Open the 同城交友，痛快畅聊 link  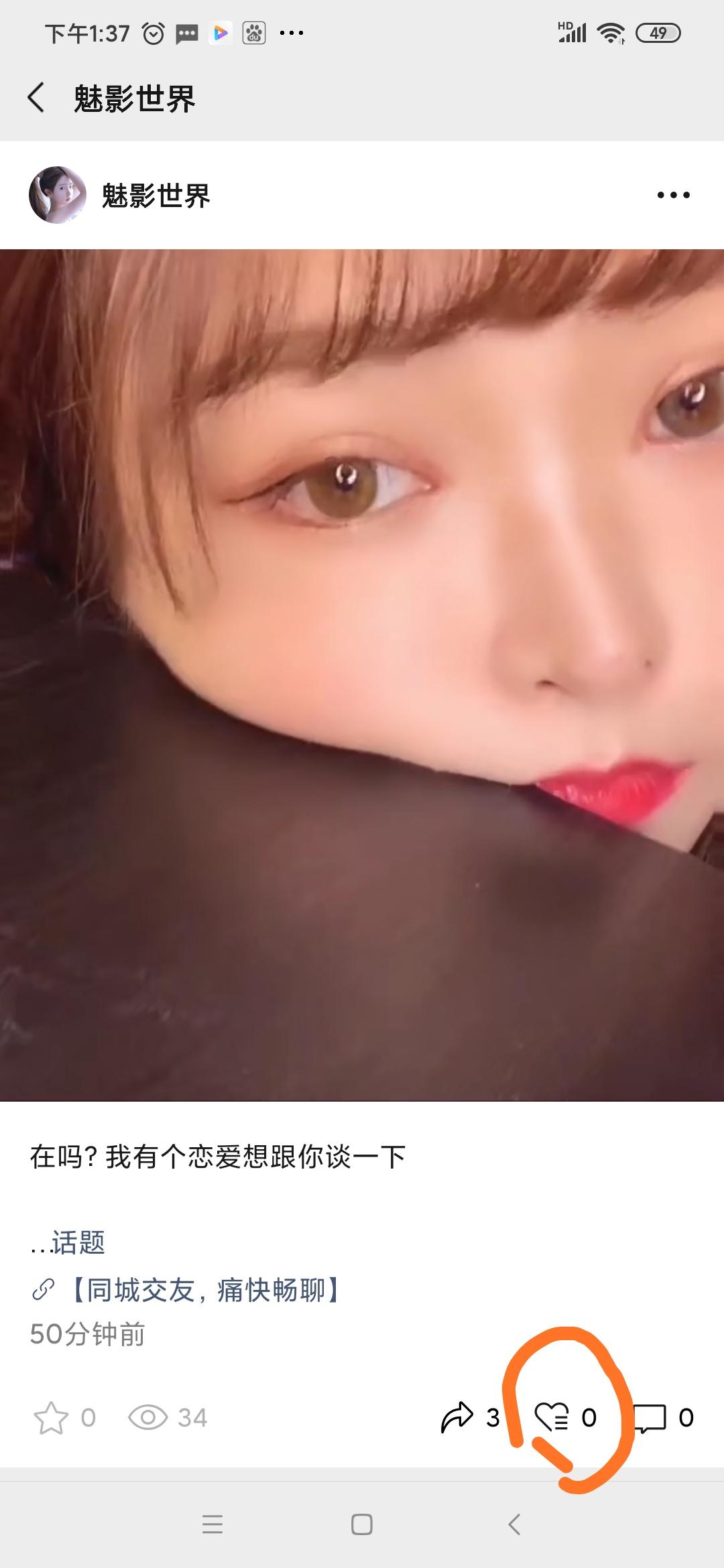(205, 1290)
